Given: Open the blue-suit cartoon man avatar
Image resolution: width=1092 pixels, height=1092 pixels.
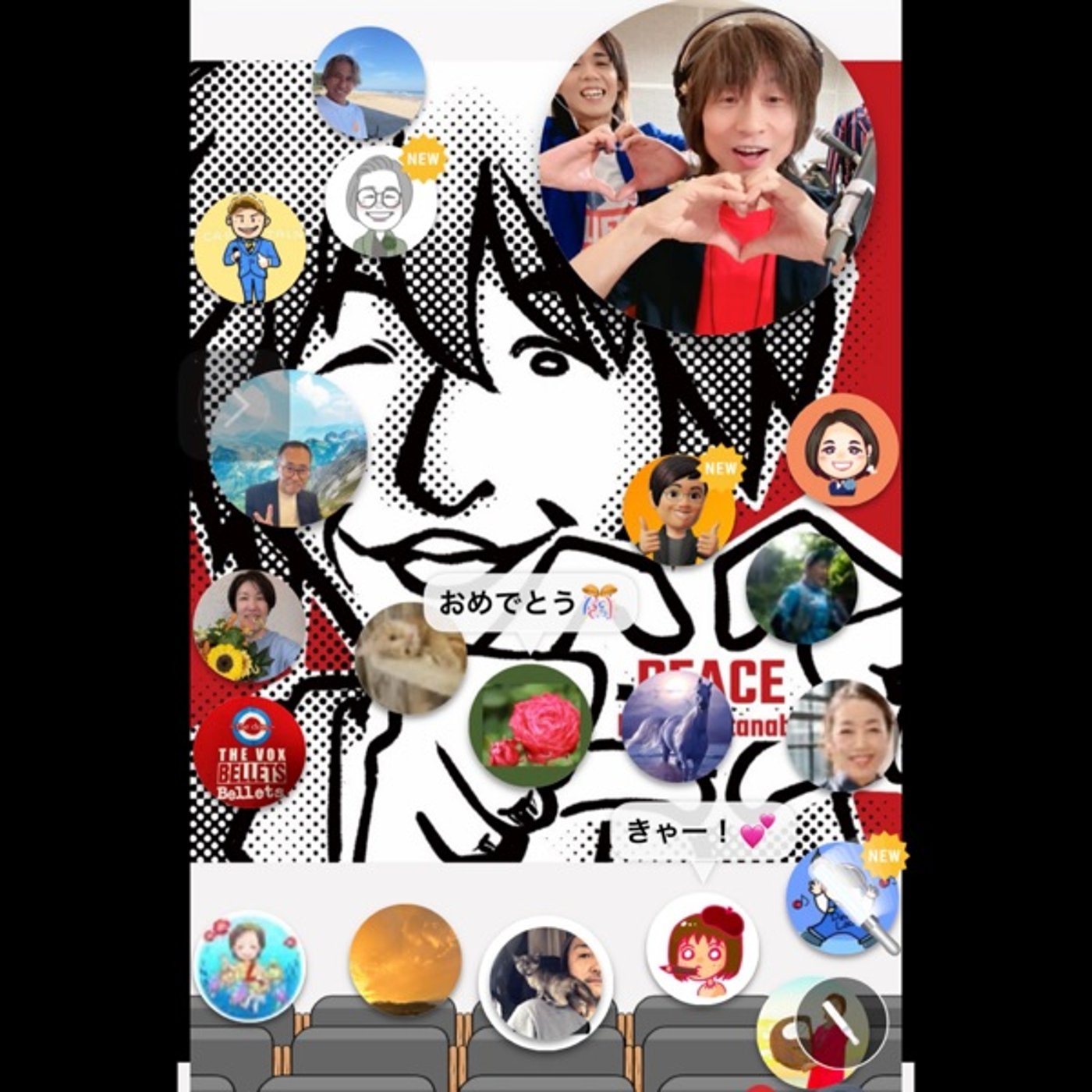Looking at the screenshot, I should pos(250,250).
